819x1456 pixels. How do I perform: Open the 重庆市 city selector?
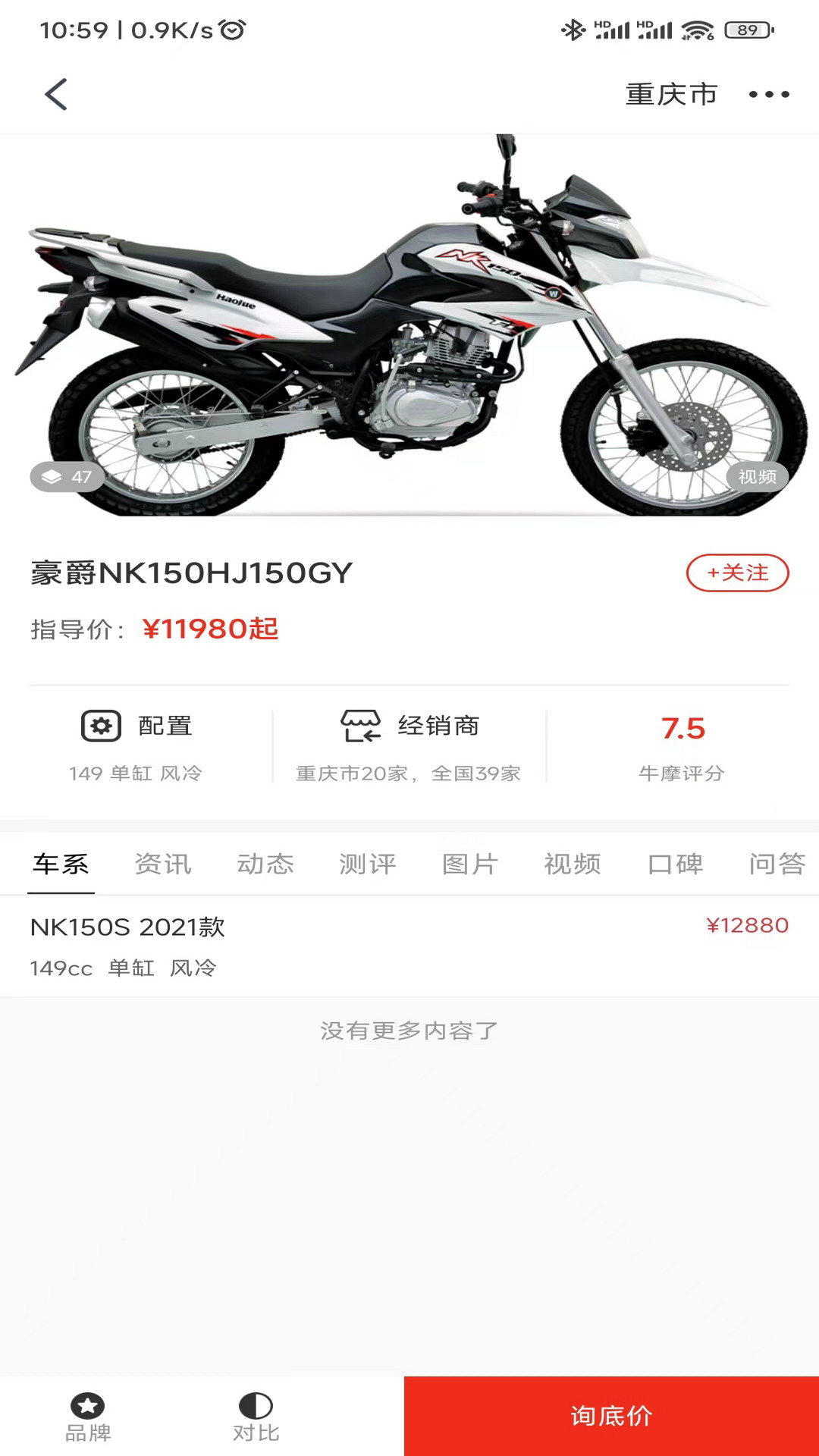(670, 94)
